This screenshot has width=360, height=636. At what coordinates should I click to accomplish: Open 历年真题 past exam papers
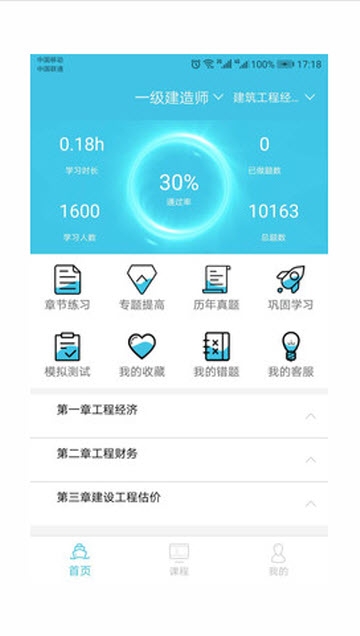point(216,288)
